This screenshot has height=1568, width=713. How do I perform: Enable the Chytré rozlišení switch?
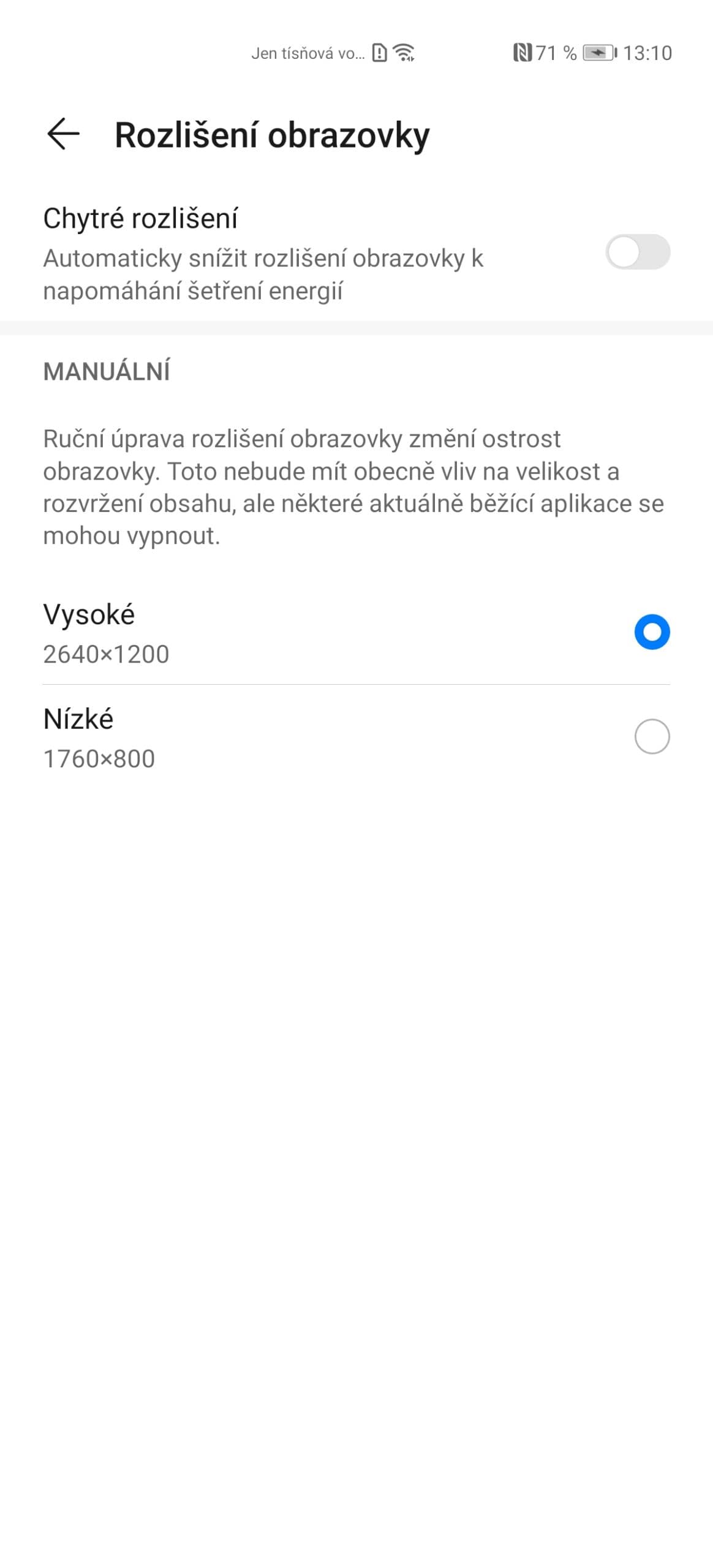pos(637,252)
